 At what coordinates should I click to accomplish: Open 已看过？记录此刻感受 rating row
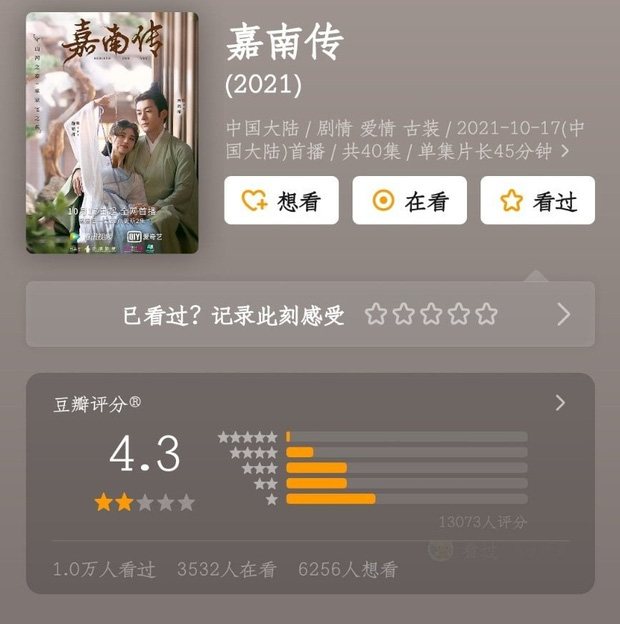tap(310, 315)
